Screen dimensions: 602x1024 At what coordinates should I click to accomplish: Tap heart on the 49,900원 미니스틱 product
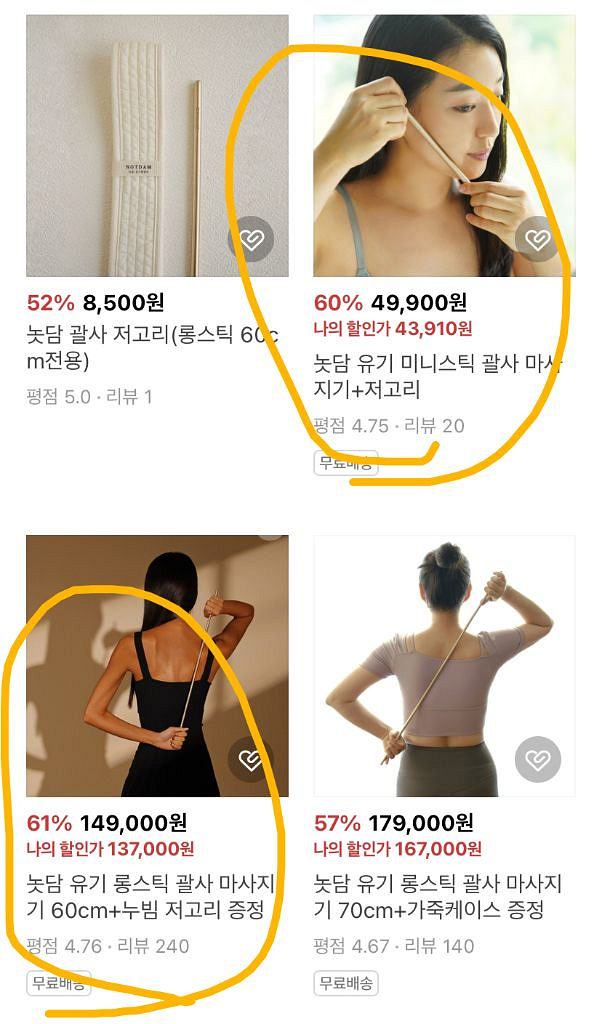tap(538, 239)
